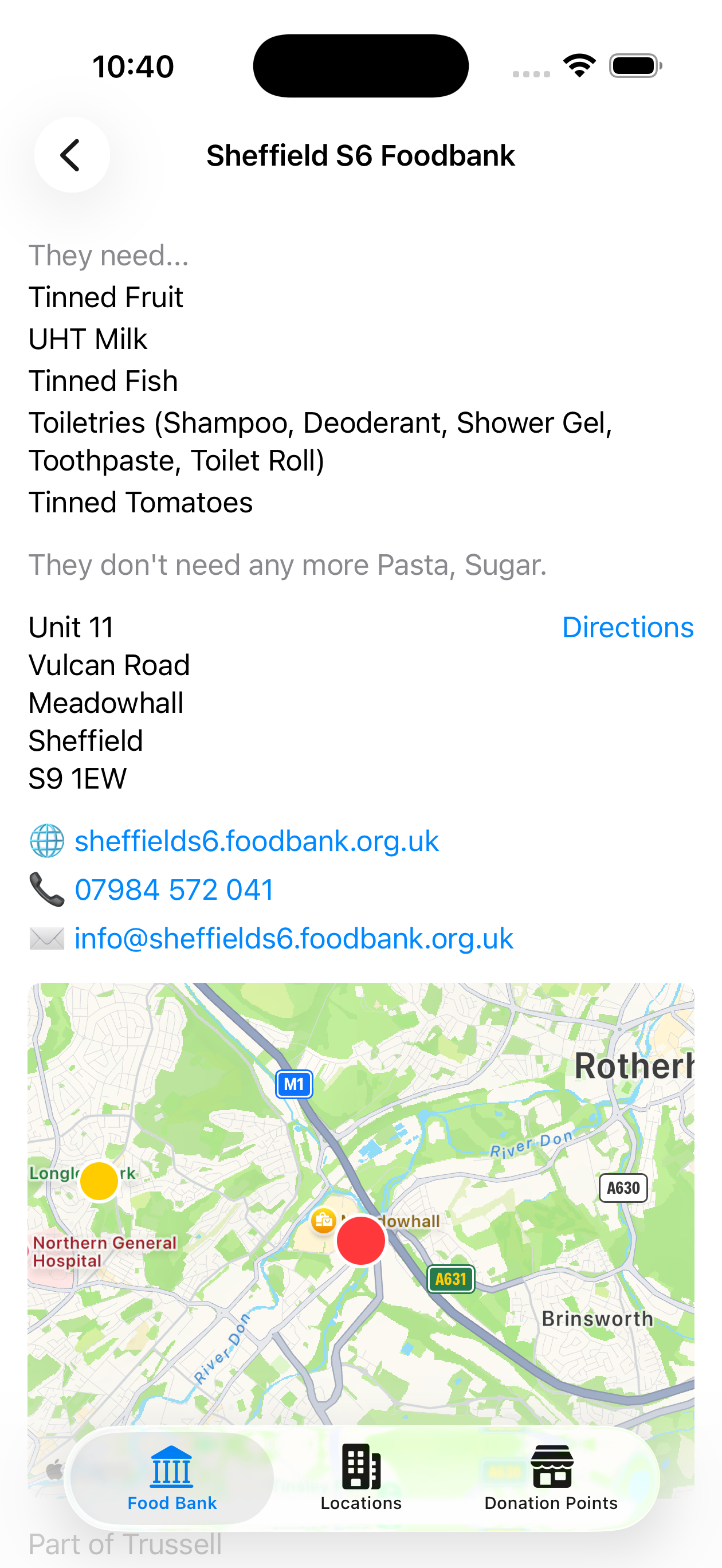Go back from Sheffield S6 Foodbank
This screenshot has height=1568, width=722.
pos(72,155)
